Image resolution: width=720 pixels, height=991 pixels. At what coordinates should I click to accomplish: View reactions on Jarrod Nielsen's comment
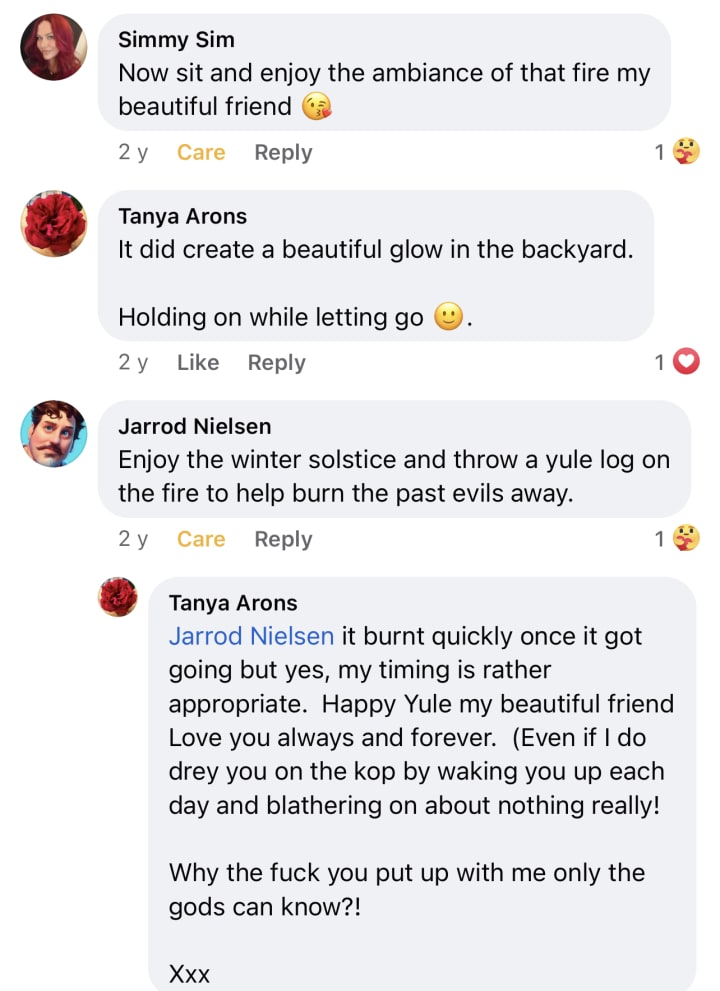pyautogui.click(x=677, y=538)
